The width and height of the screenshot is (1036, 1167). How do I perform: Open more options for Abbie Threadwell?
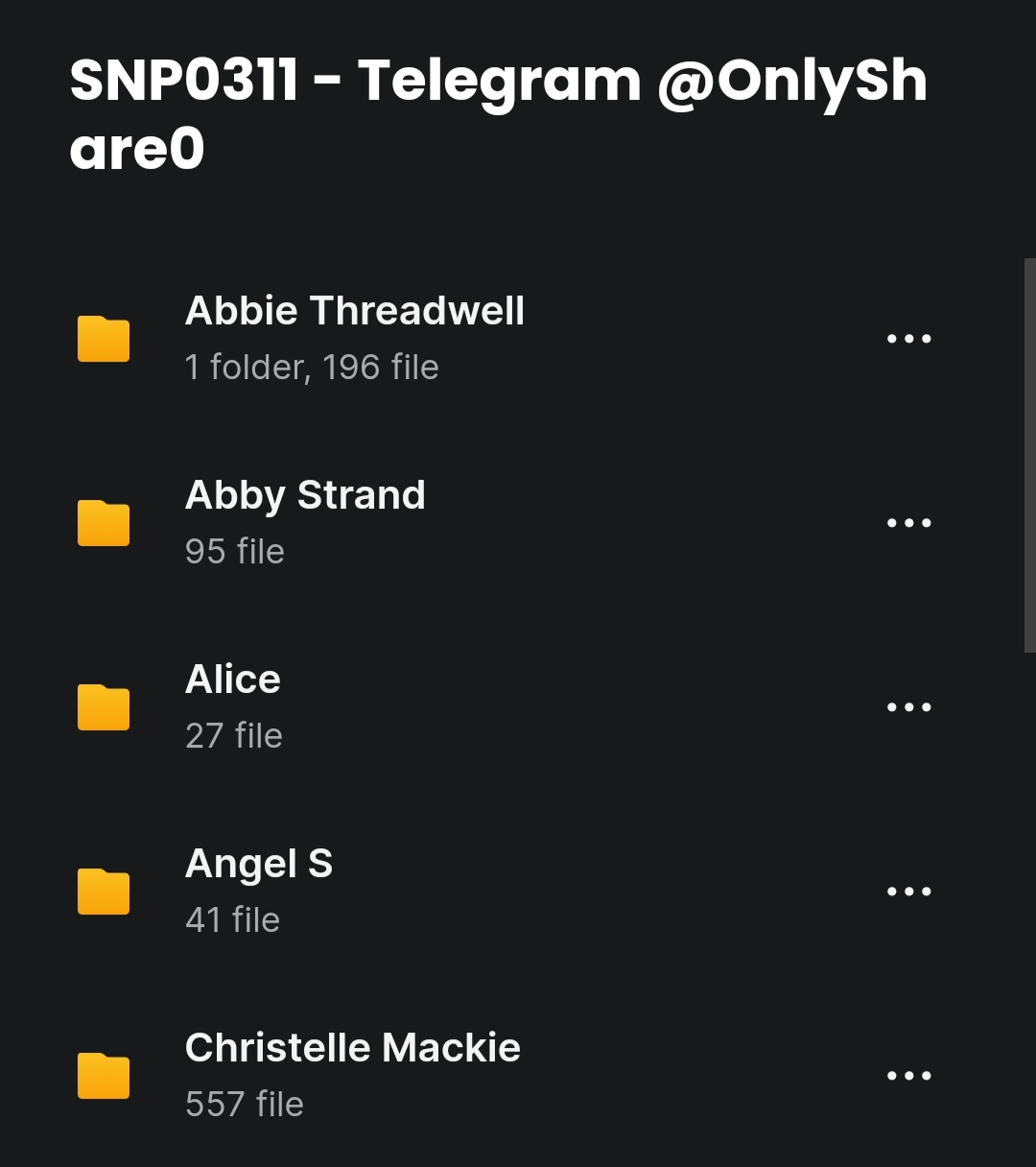tap(908, 339)
